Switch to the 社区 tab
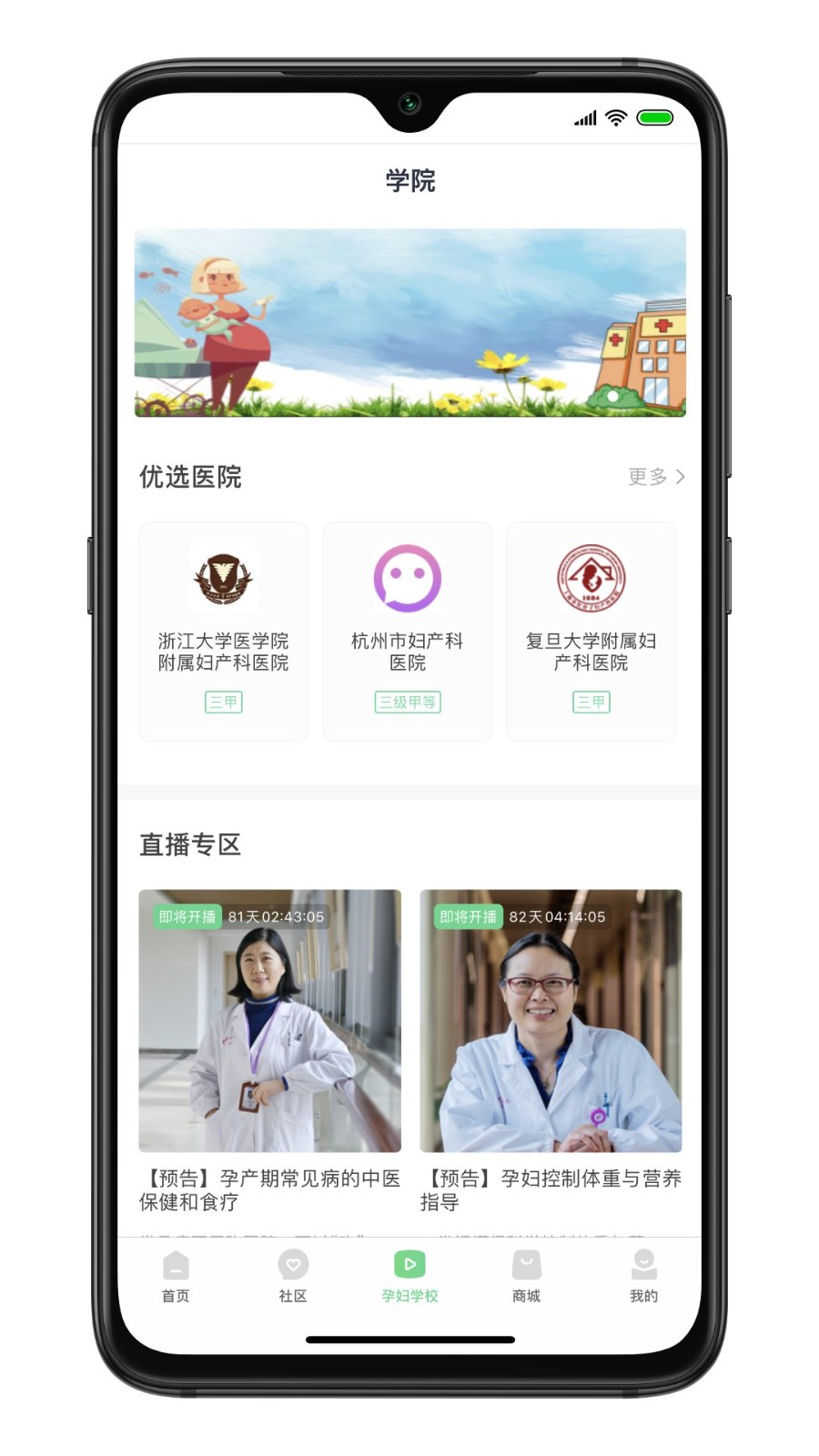The image size is (819, 1456). pyautogui.click(x=293, y=1277)
